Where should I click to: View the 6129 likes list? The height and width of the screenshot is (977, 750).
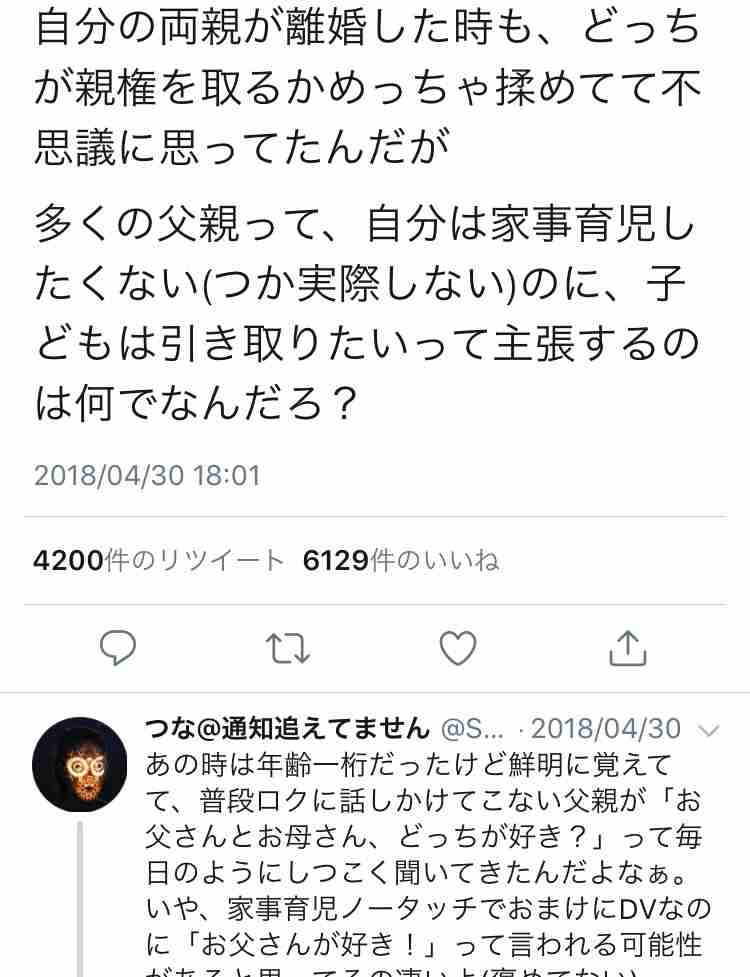point(400,561)
